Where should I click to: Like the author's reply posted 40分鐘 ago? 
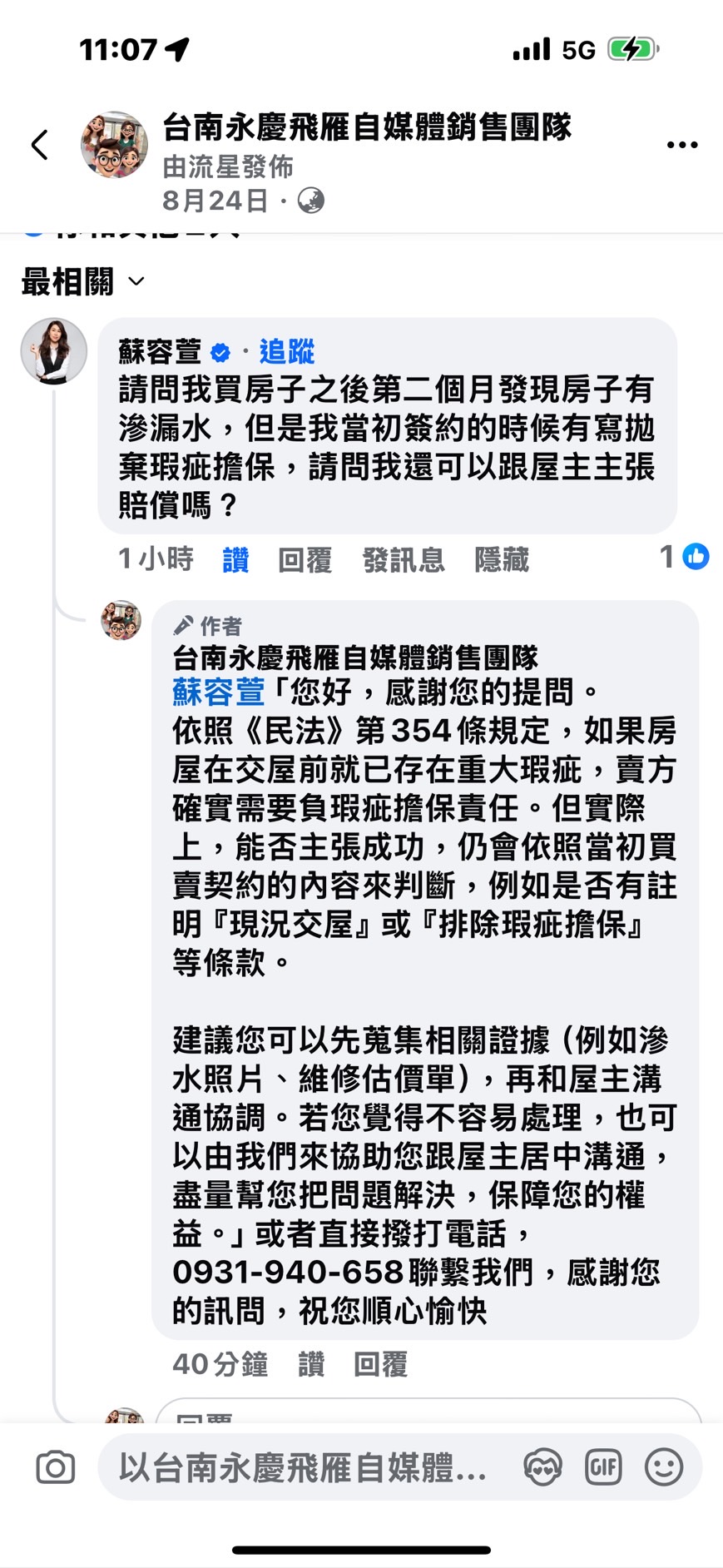coord(311,1364)
